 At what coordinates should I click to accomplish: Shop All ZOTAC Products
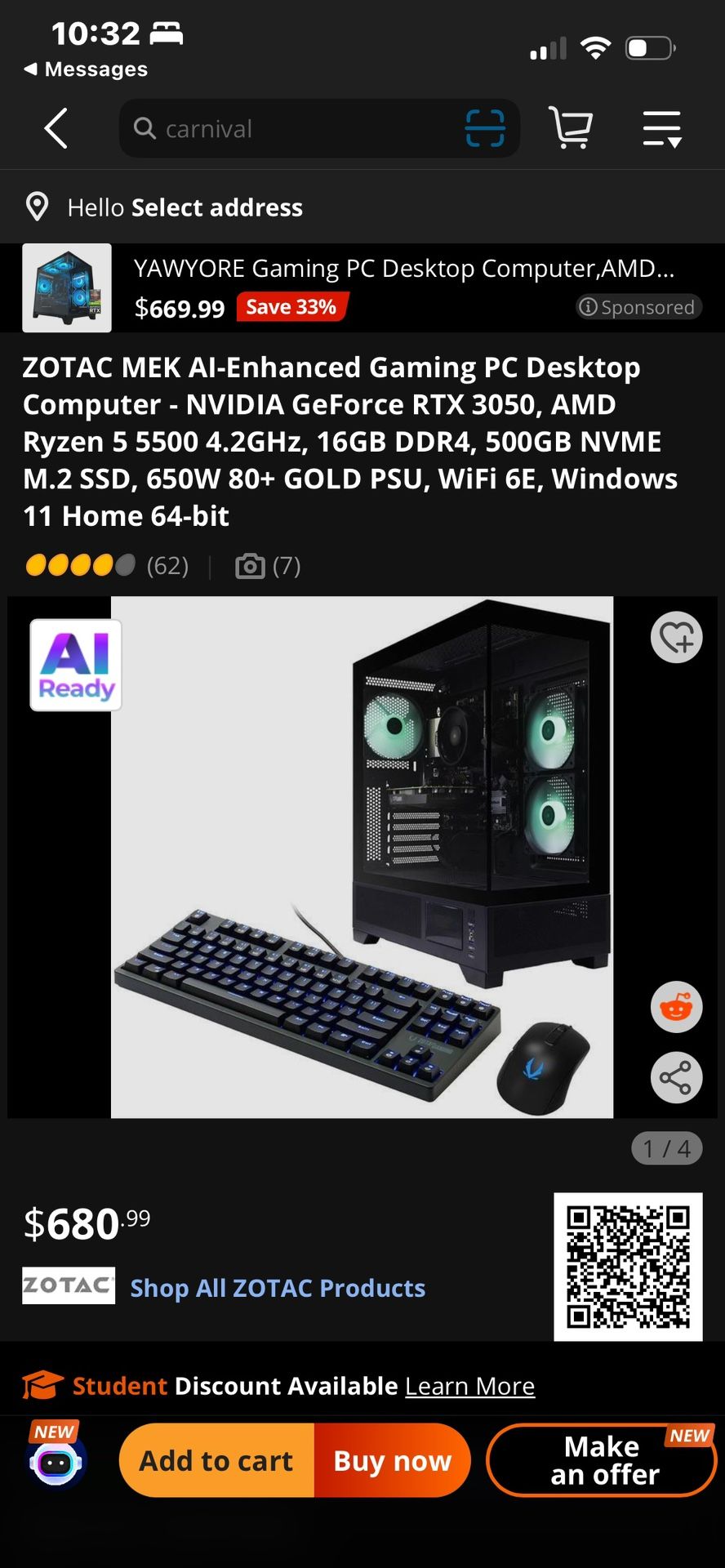click(x=278, y=1288)
